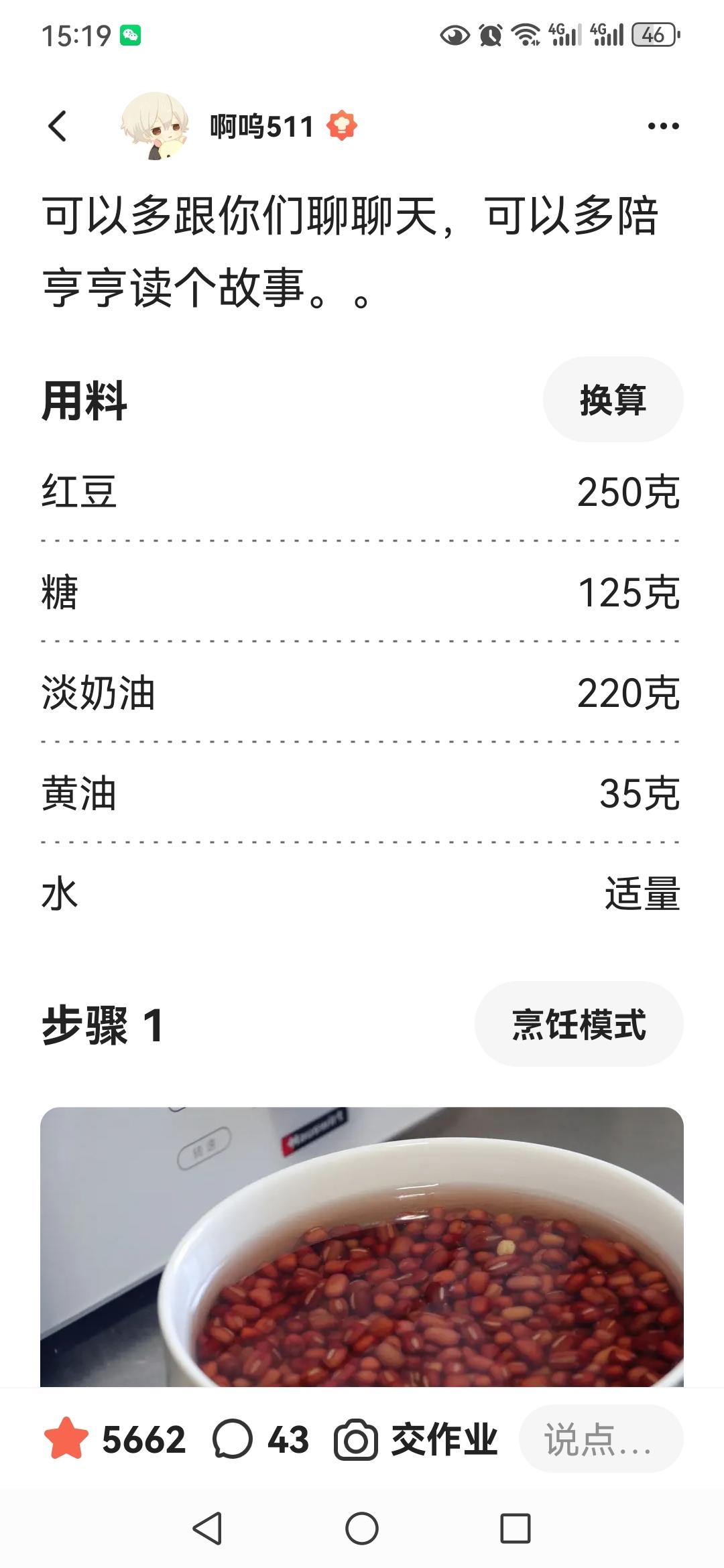This screenshot has height=1568, width=724.
Task: Go to the system home screen
Action: [362, 1529]
